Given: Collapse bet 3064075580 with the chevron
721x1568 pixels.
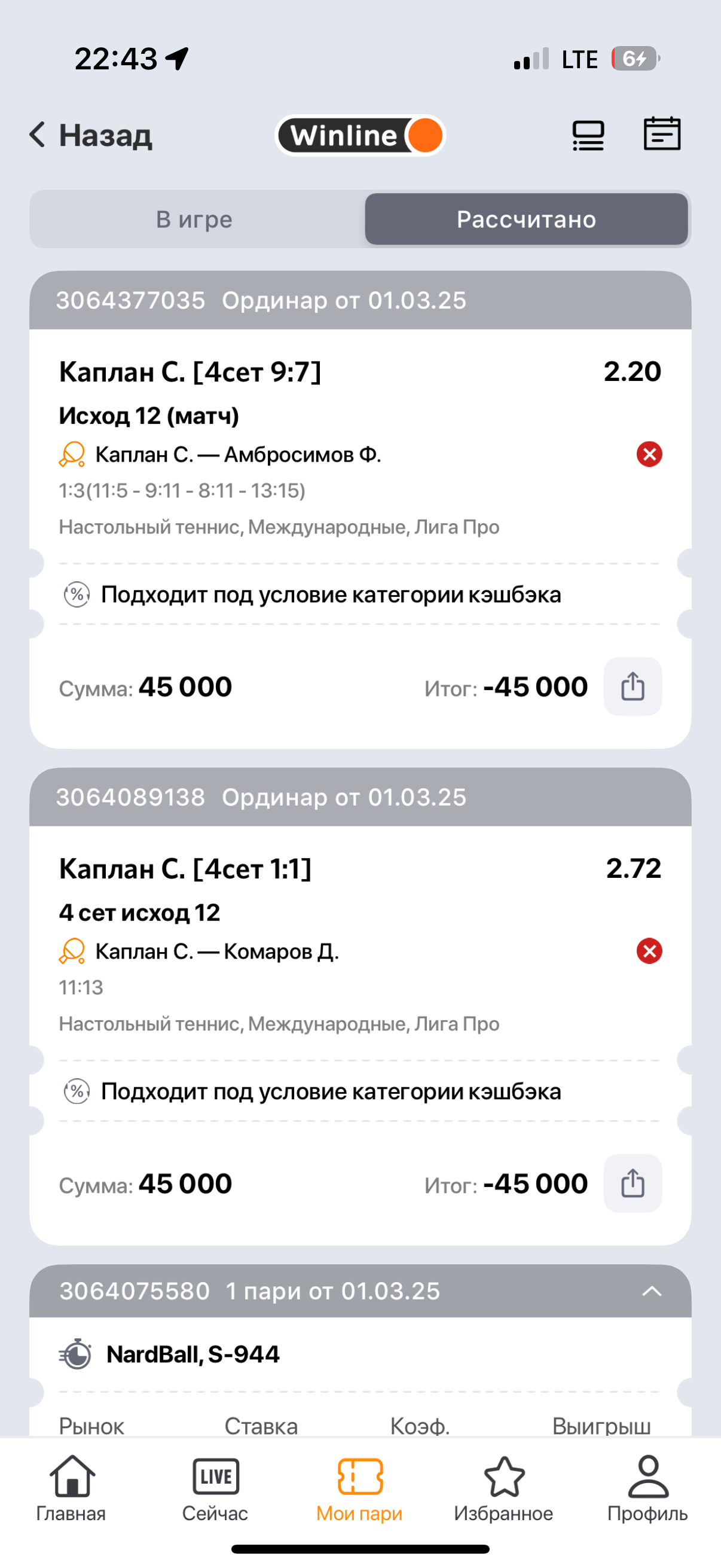Looking at the screenshot, I should pos(652,1291).
